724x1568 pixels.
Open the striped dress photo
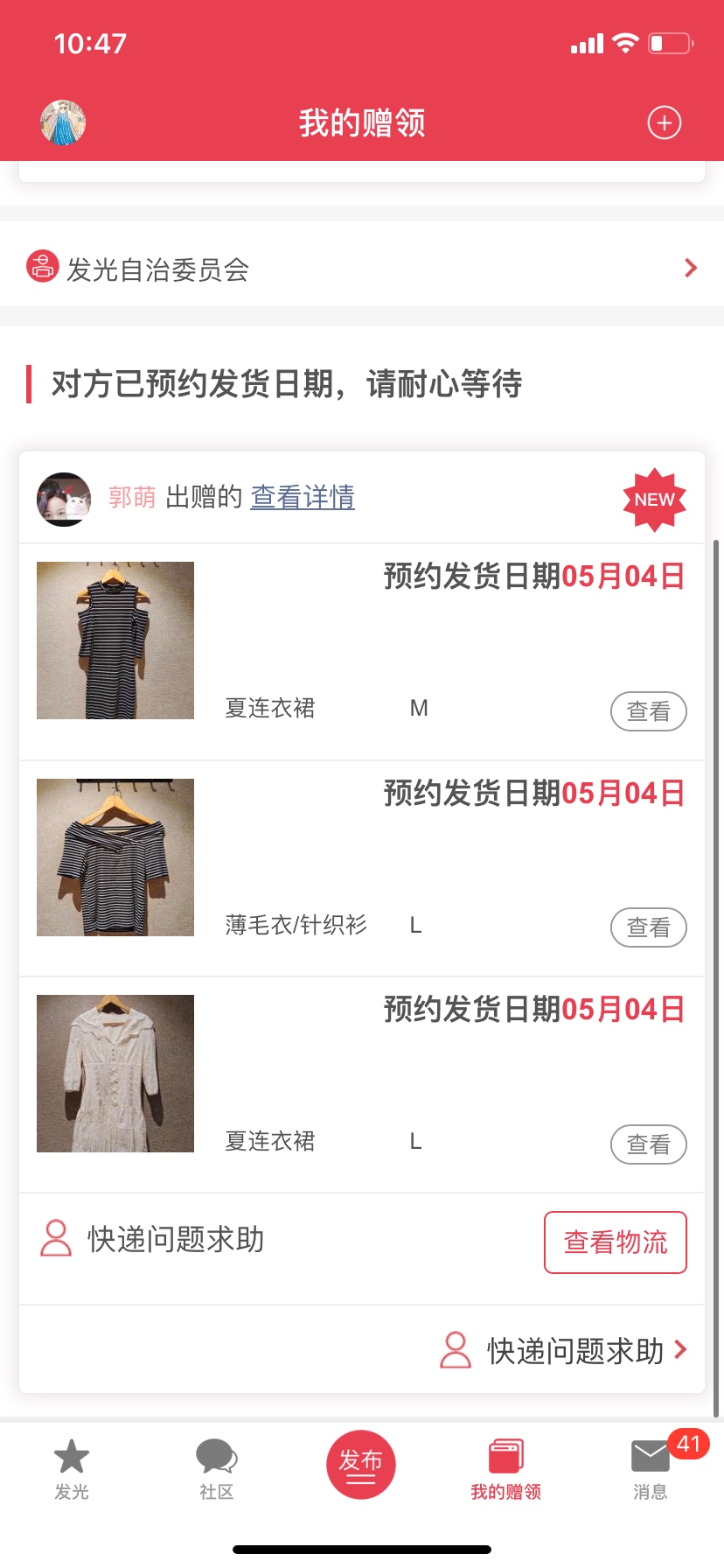coord(115,640)
